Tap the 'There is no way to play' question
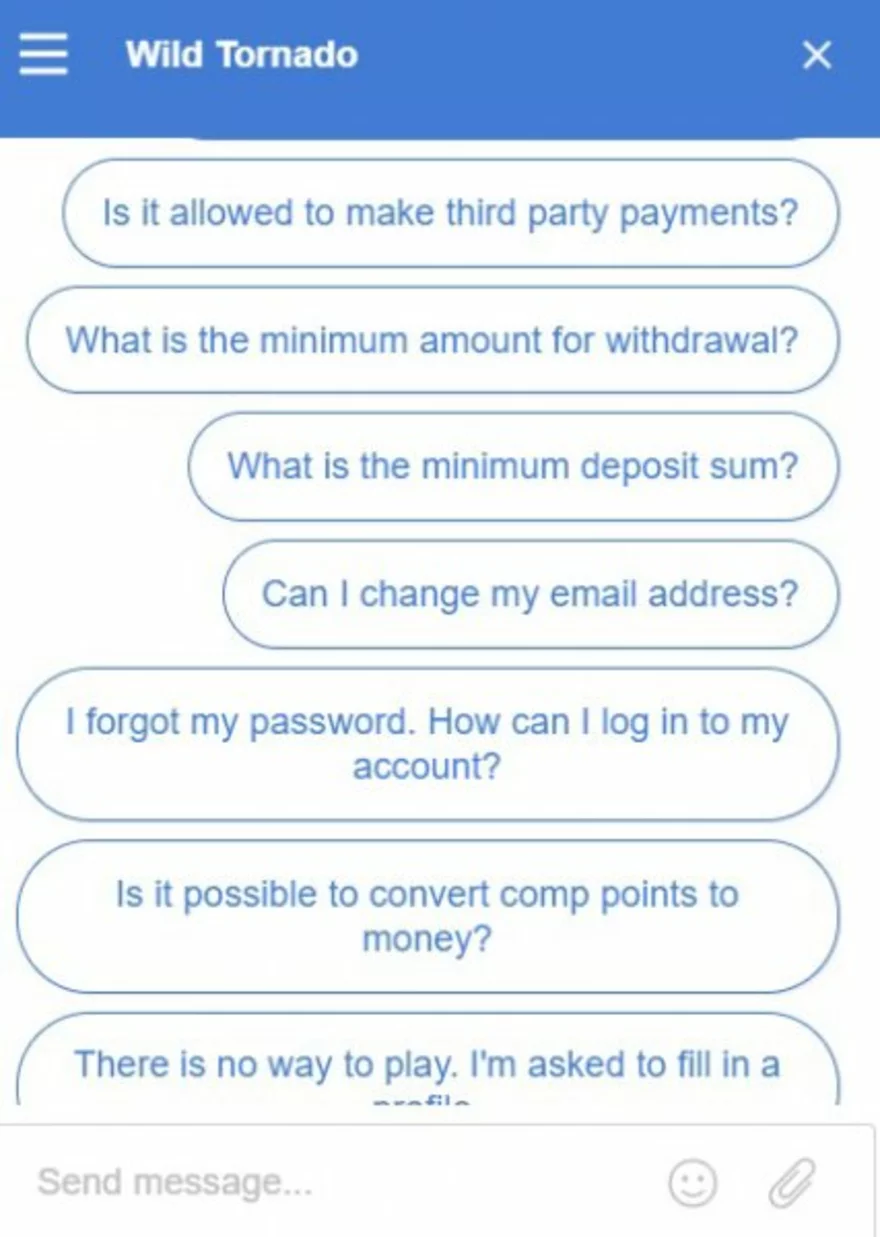Image resolution: width=880 pixels, height=1237 pixels. pos(427,1064)
